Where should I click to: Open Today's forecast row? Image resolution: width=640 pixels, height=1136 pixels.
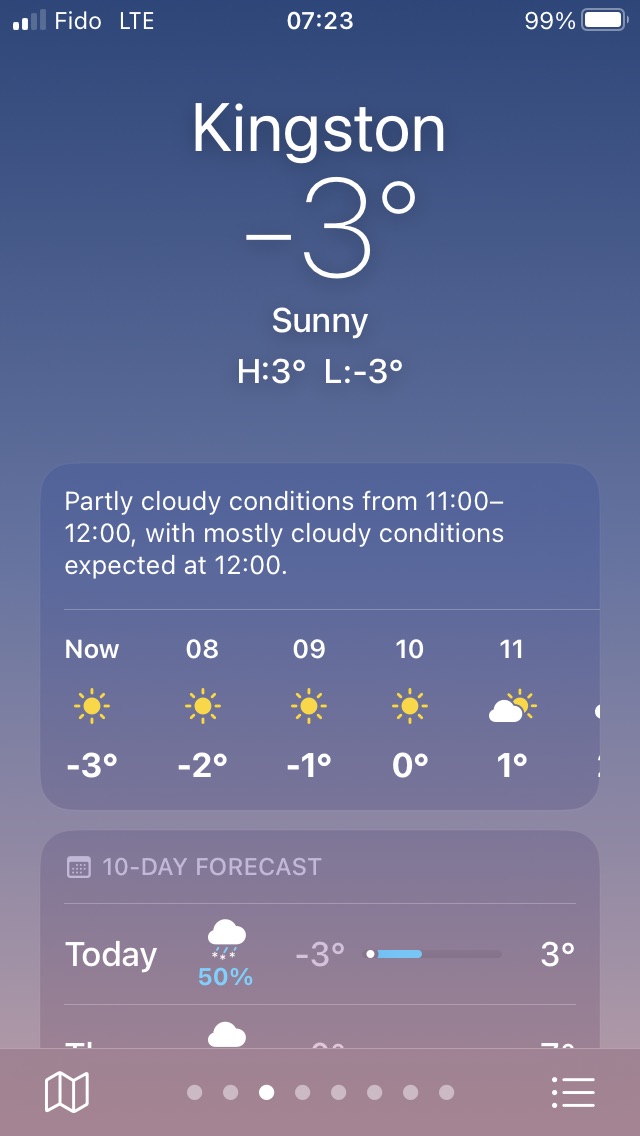320,954
